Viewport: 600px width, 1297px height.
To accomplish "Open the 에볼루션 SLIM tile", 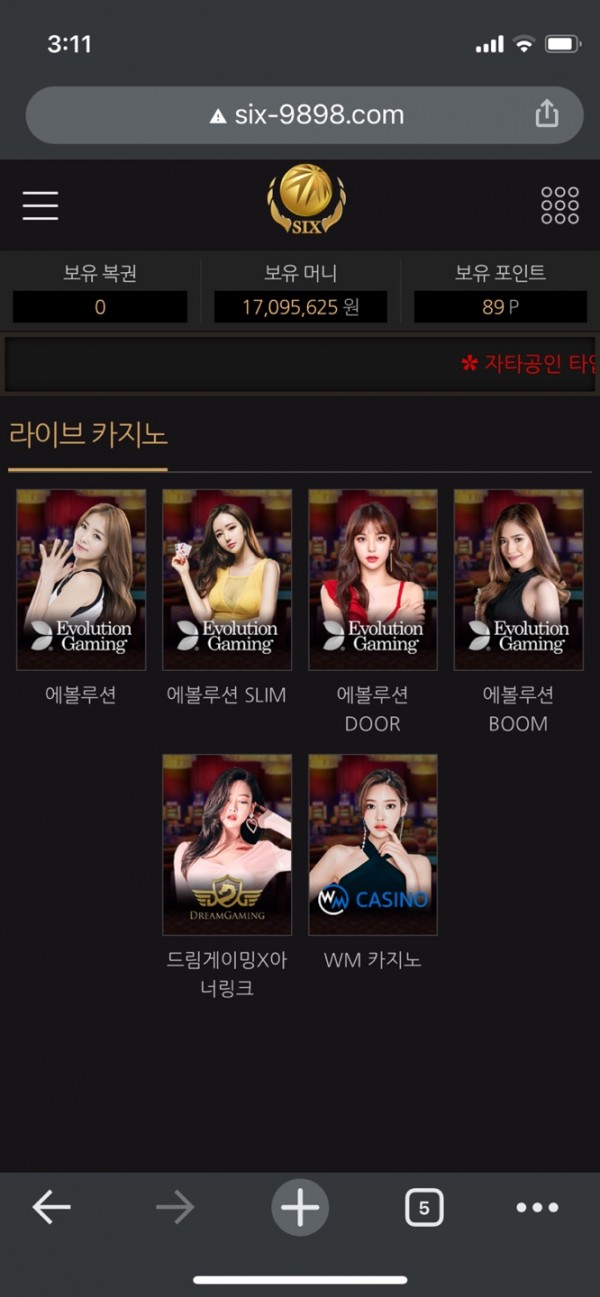I will (x=227, y=579).
